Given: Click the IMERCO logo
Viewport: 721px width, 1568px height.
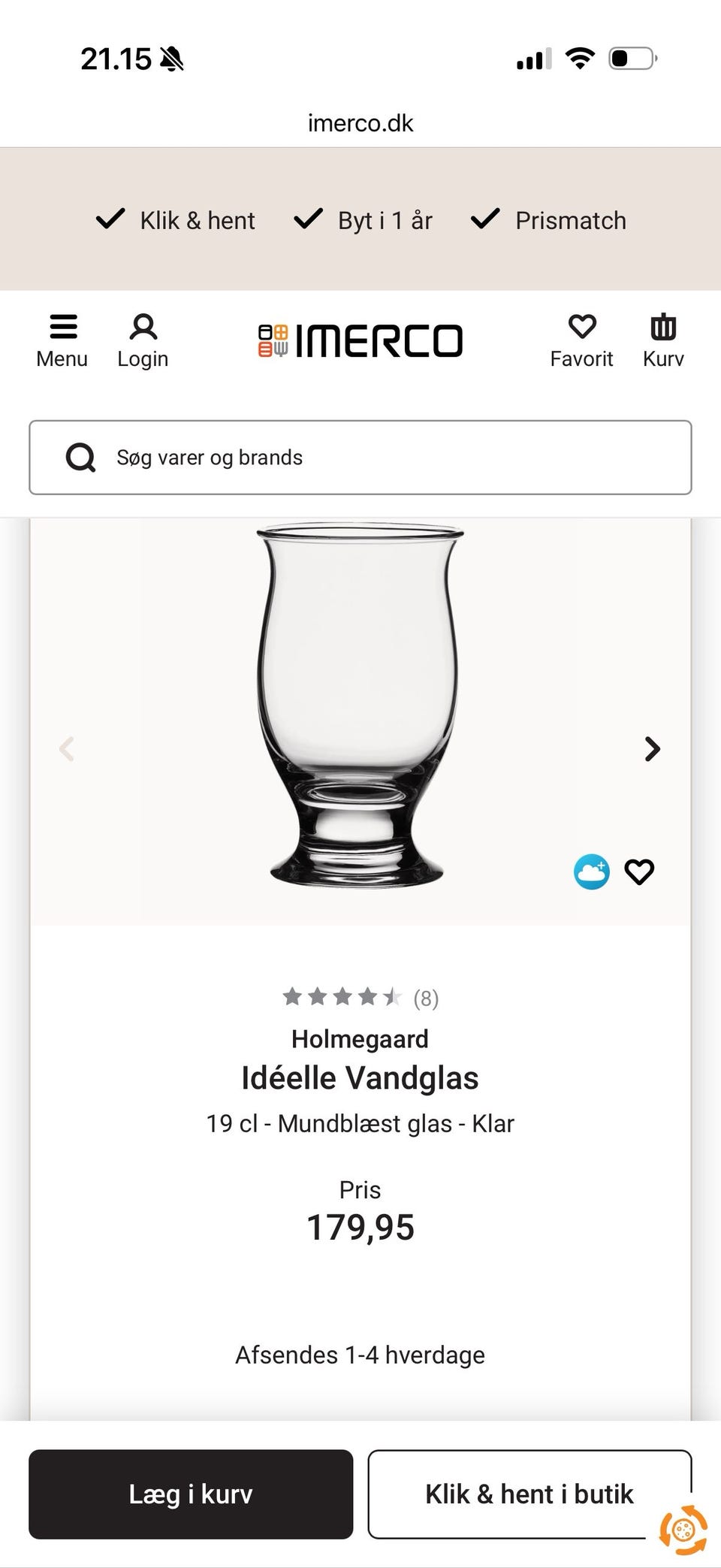Looking at the screenshot, I should click(360, 340).
